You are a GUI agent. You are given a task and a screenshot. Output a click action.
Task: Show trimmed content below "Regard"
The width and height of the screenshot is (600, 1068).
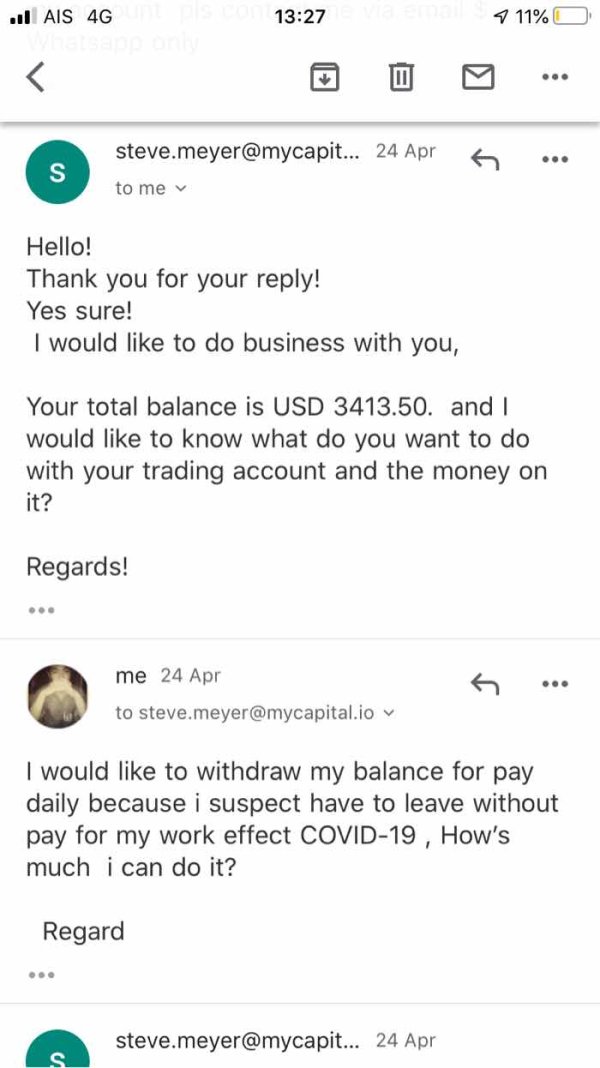click(x=42, y=975)
